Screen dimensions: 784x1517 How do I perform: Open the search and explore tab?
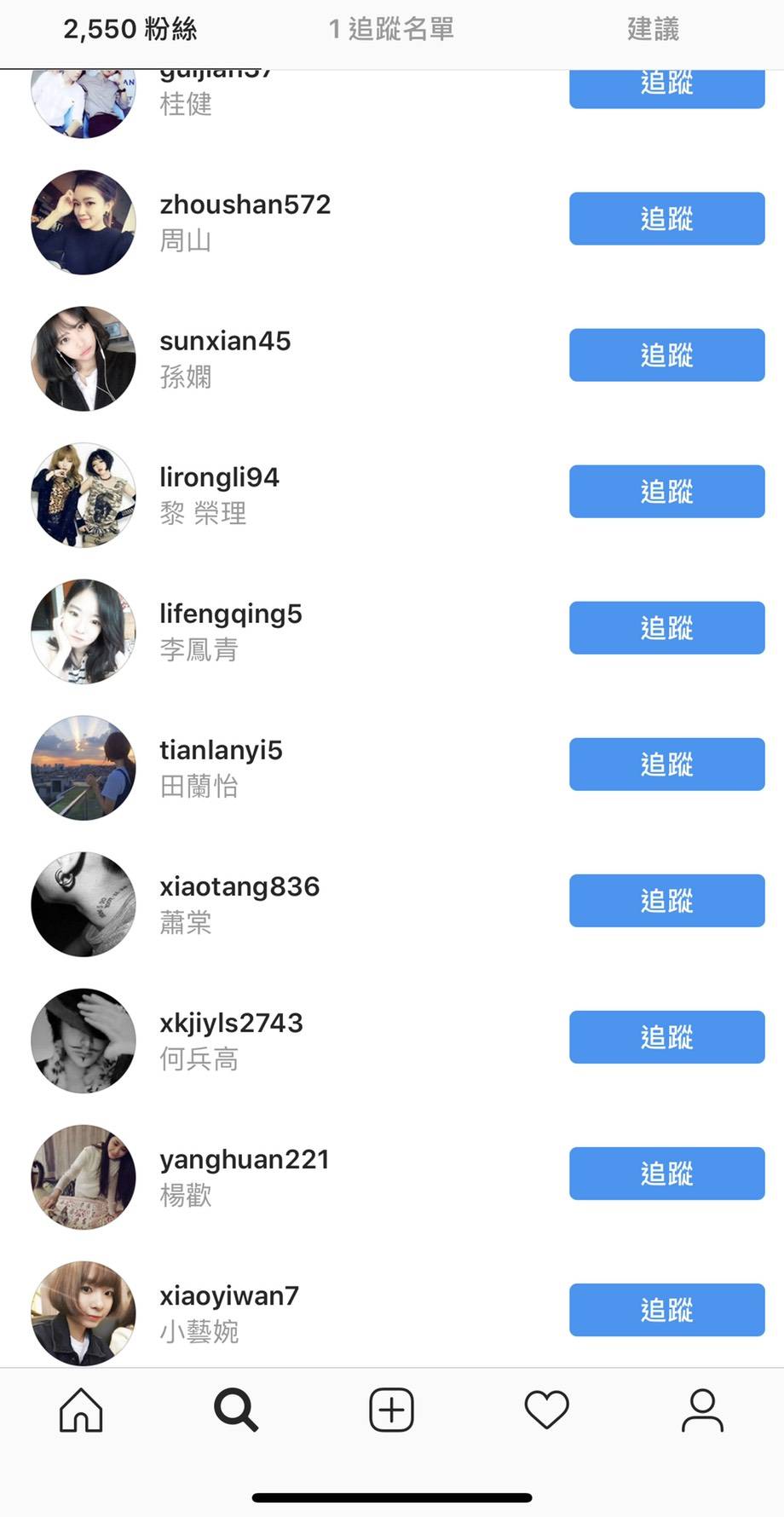click(x=236, y=1410)
